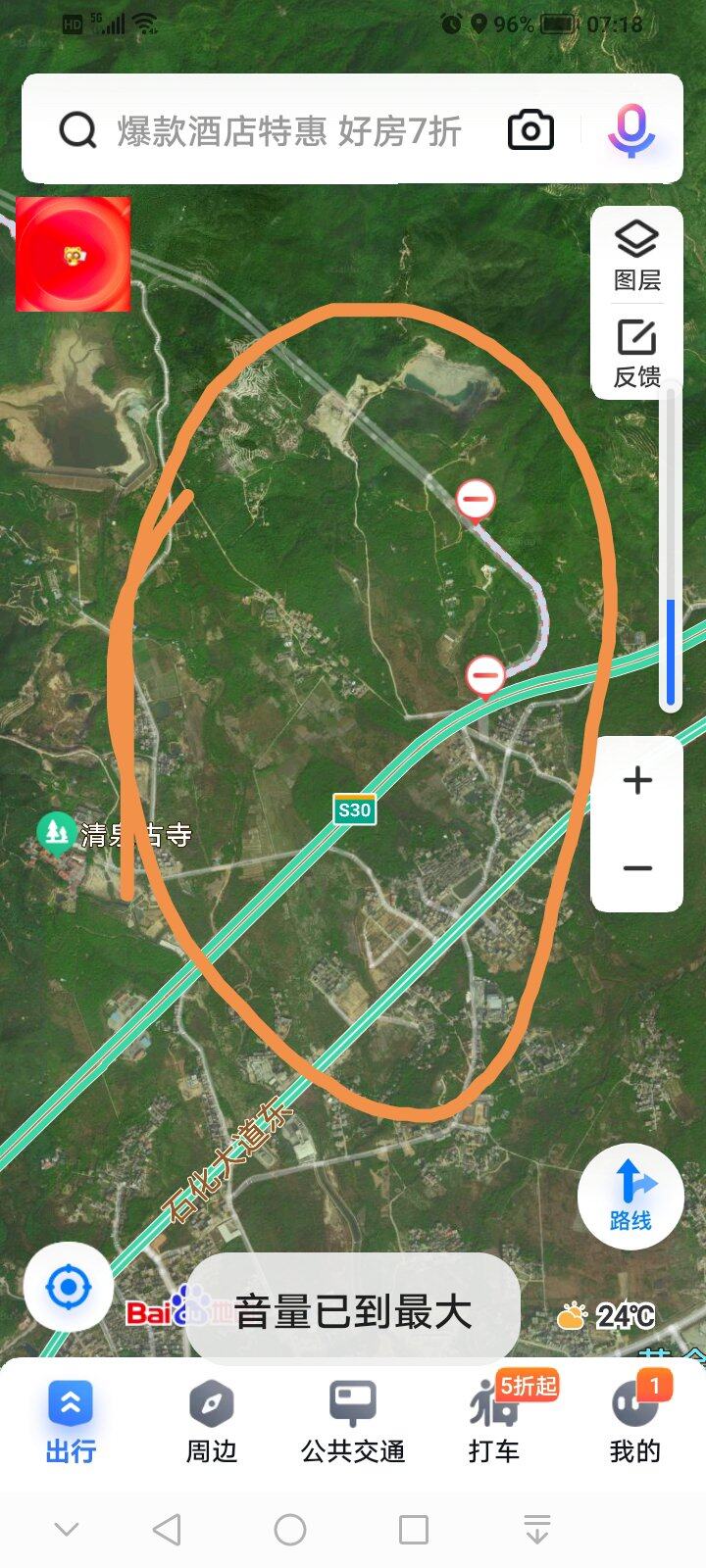Open camera search icon
Screen dimensions: 706x1568
(530, 130)
